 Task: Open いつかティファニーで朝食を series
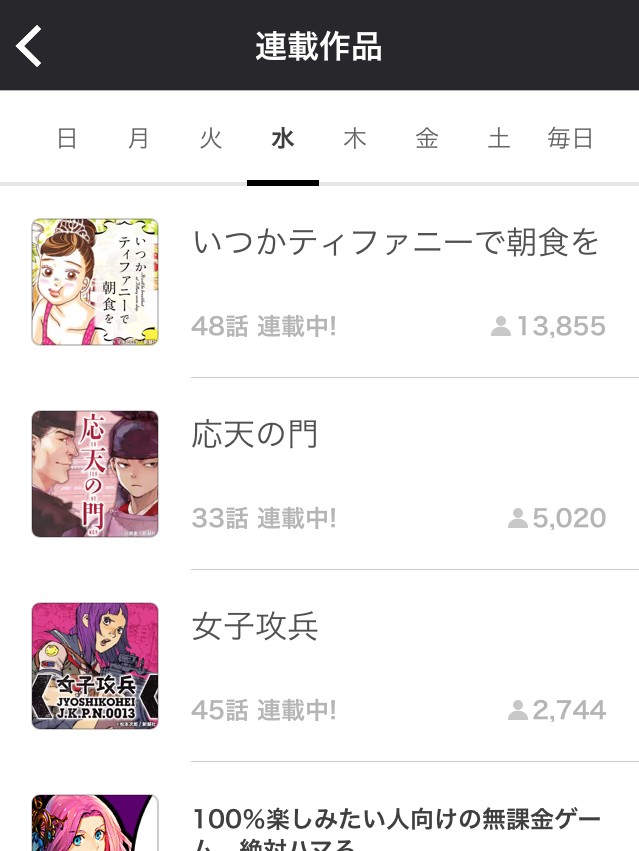coord(396,243)
